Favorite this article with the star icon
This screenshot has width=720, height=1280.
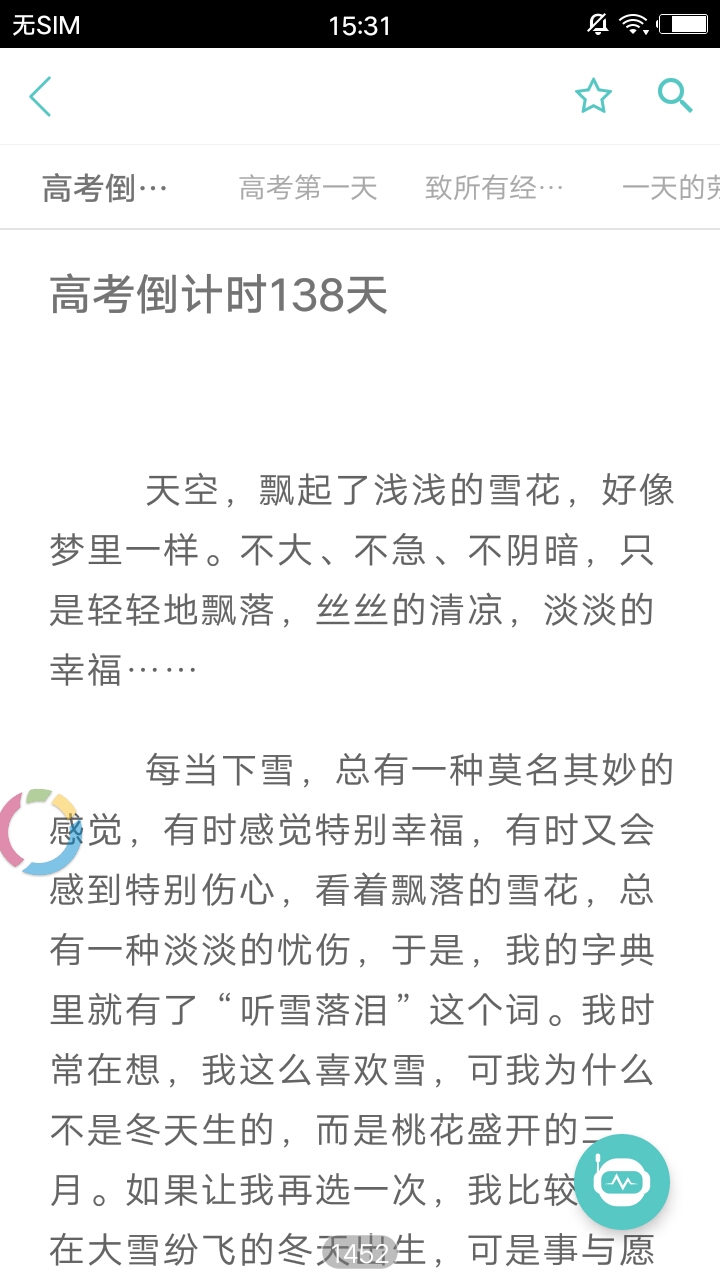click(x=593, y=96)
